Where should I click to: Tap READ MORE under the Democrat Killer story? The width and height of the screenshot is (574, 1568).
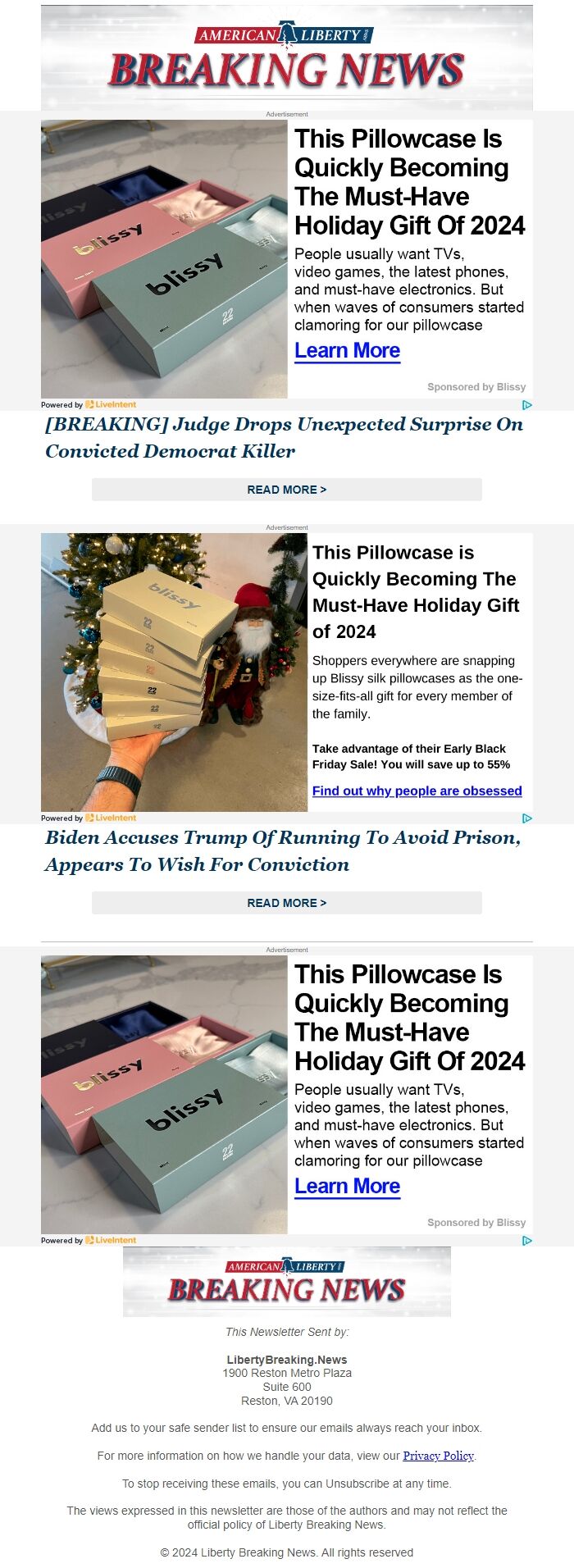tap(286, 490)
